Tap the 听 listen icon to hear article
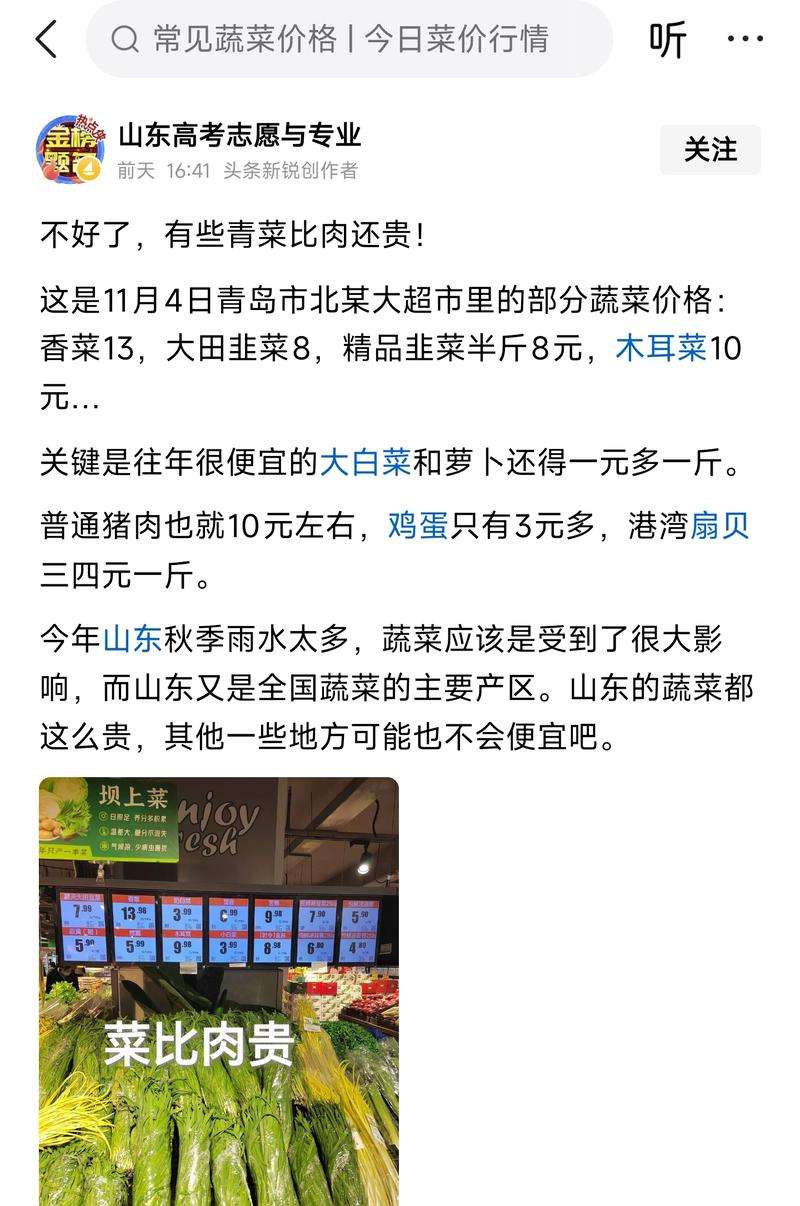 668,38
